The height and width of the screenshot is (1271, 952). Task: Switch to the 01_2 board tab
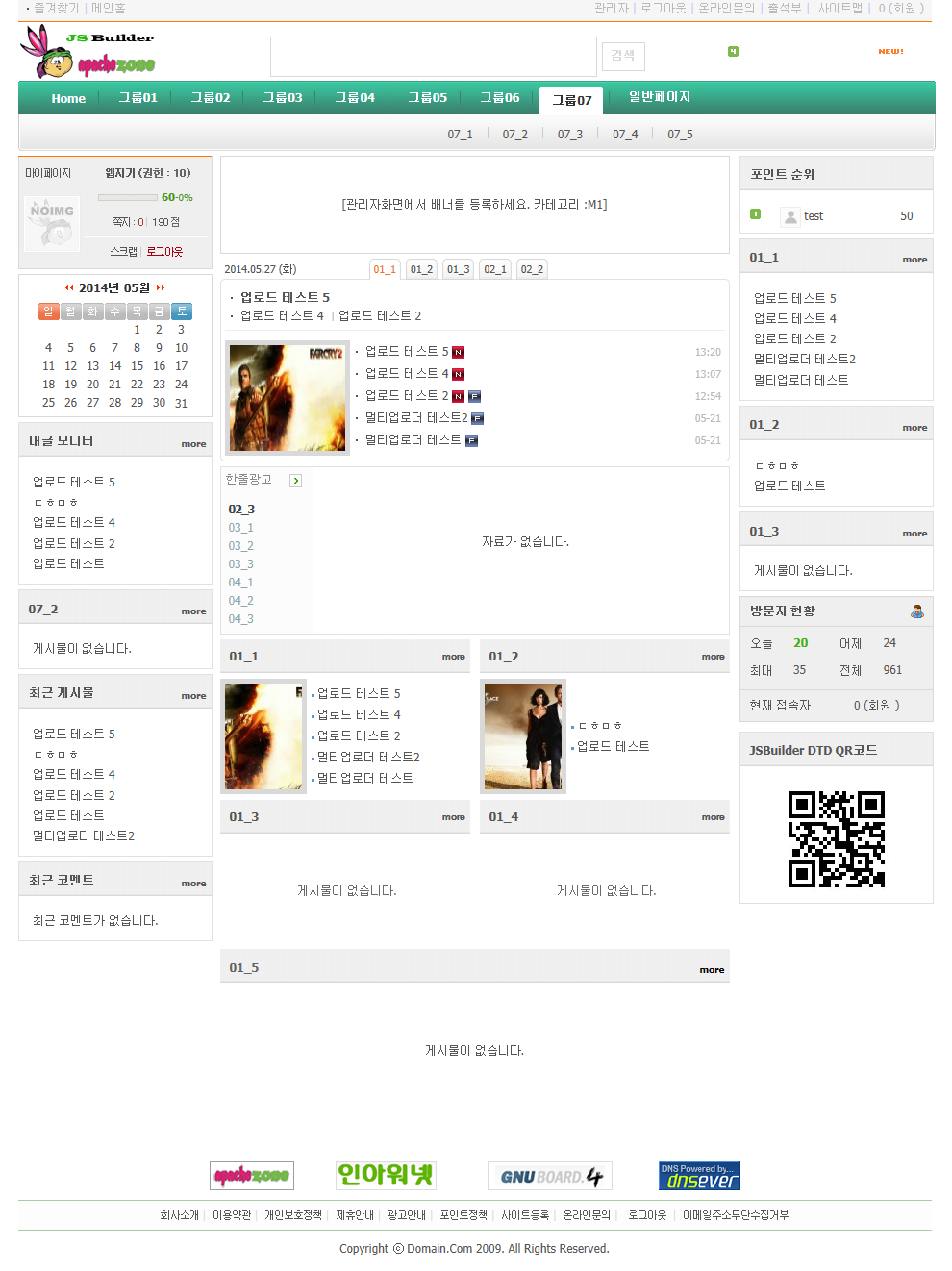point(421,269)
